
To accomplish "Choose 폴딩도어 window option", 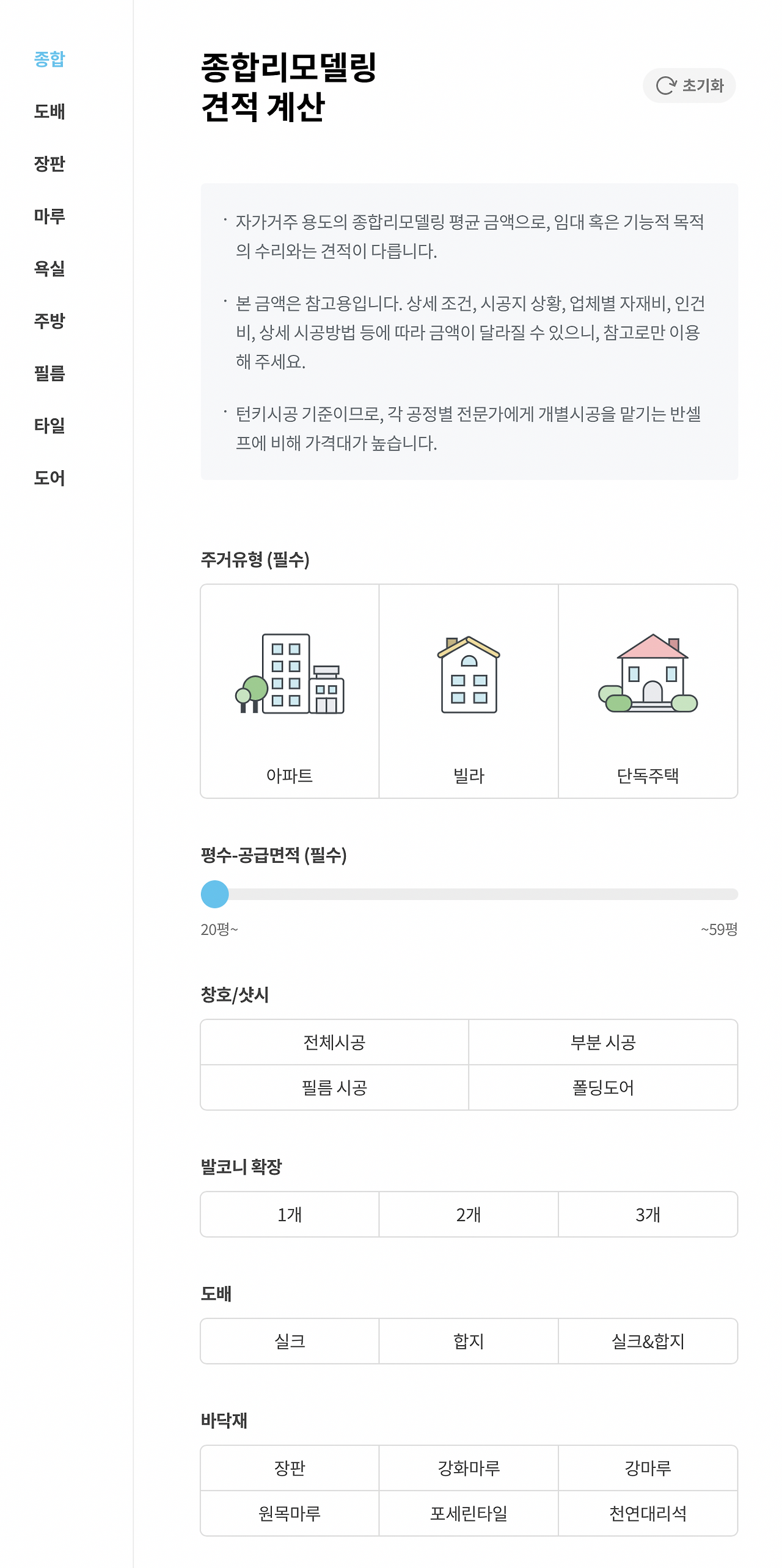I will pyautogui.click(x=603, y=1087).
